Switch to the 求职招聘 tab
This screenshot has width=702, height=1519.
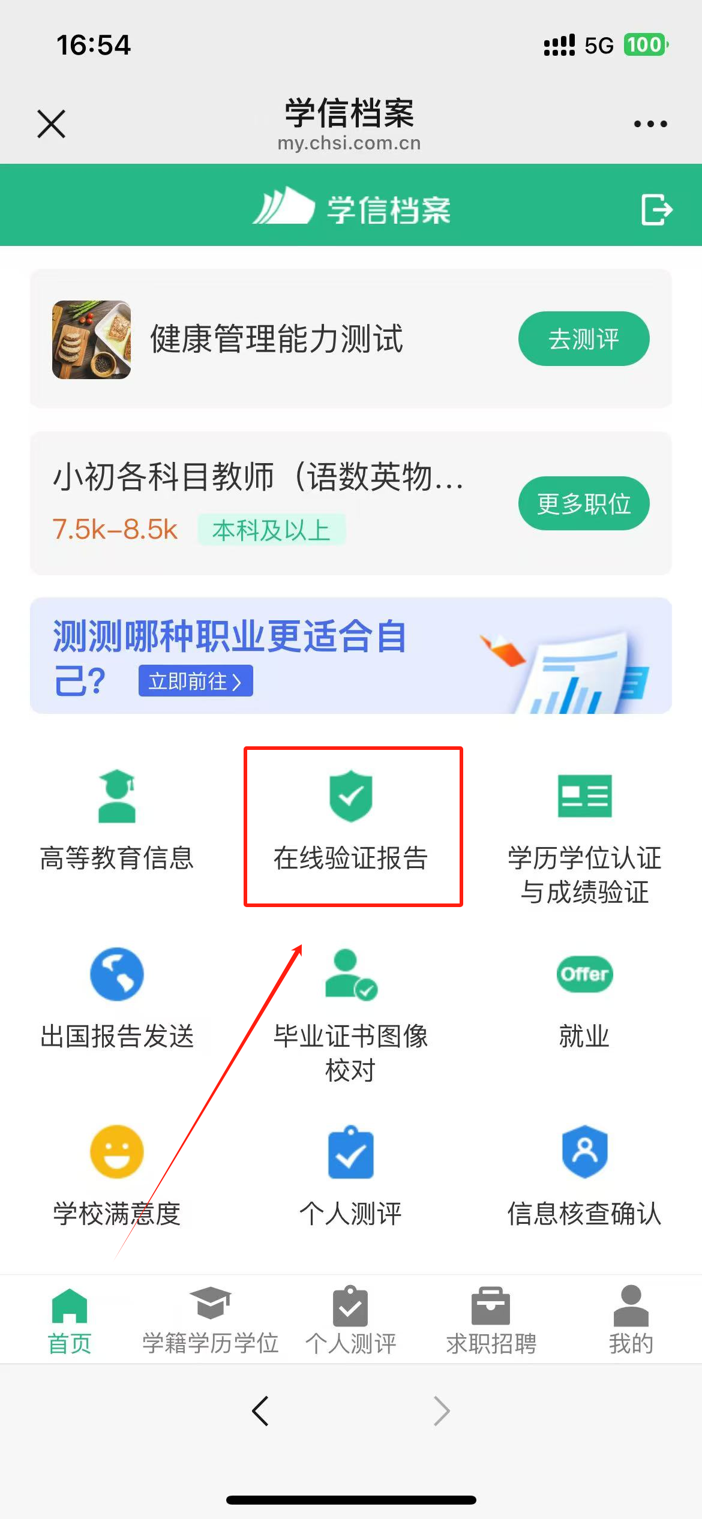[x=491, y=1320]
